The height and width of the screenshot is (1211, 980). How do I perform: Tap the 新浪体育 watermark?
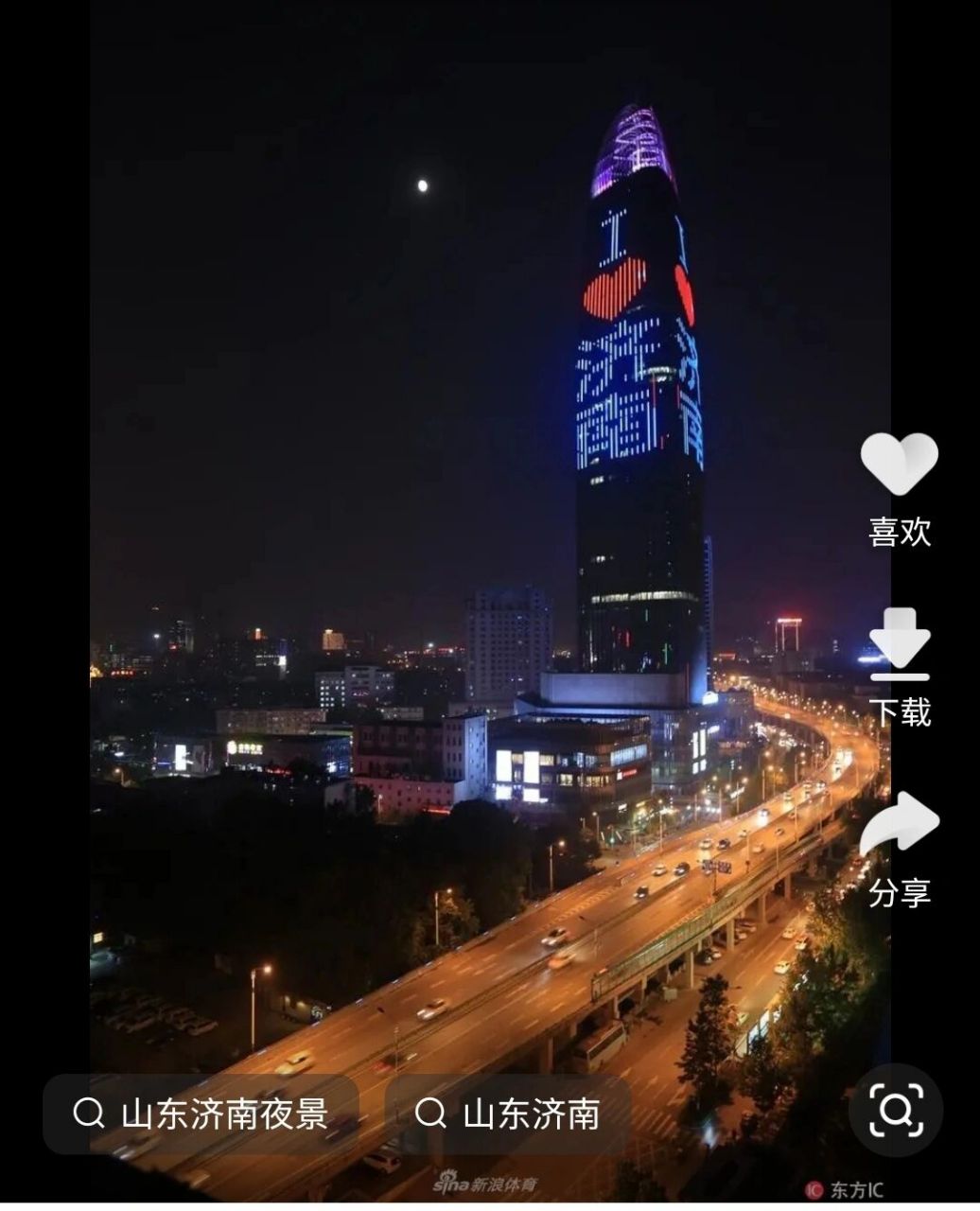[482, 1184]
